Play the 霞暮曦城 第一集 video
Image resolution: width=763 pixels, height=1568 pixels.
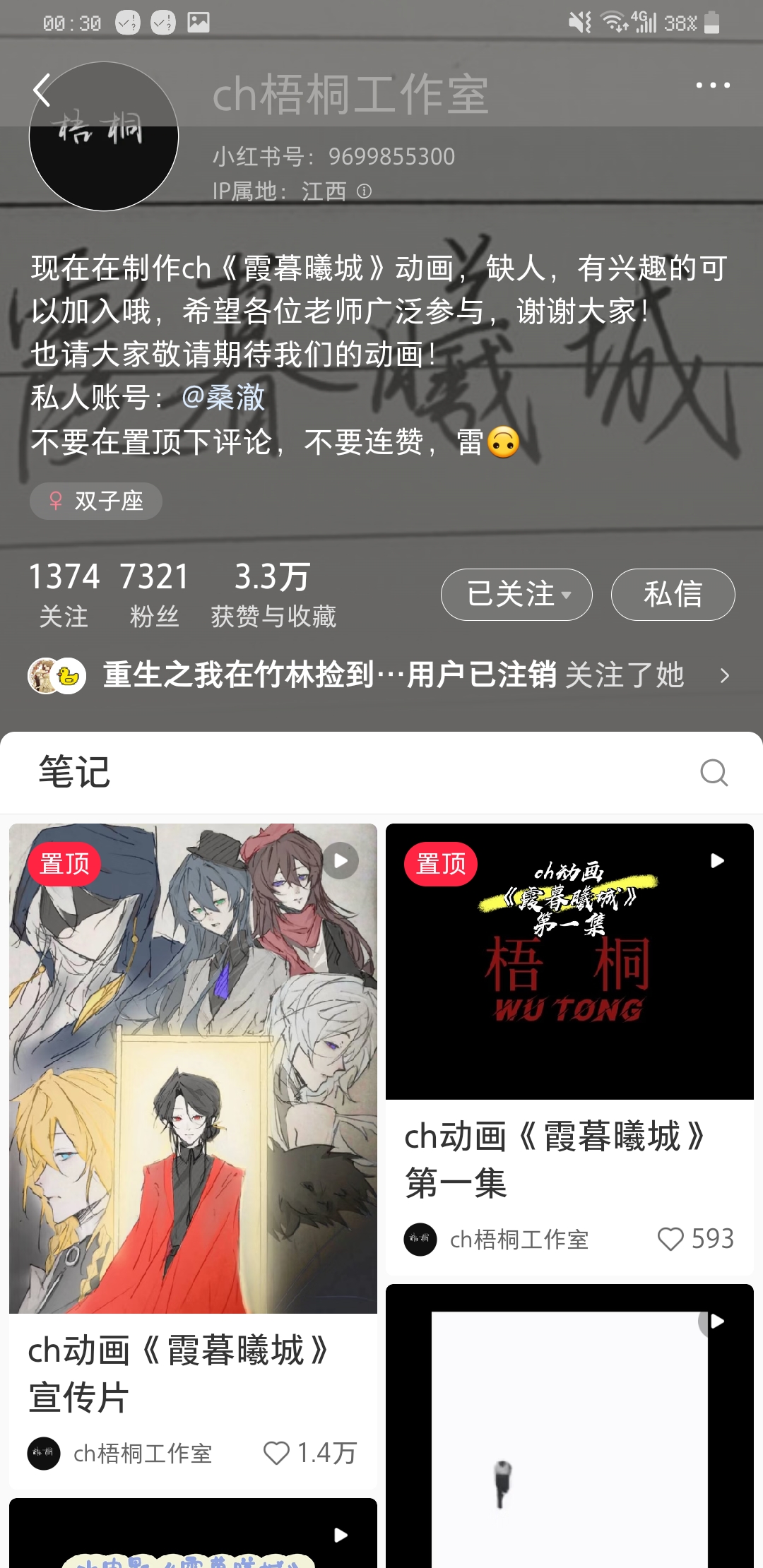[x=716, y=860]
